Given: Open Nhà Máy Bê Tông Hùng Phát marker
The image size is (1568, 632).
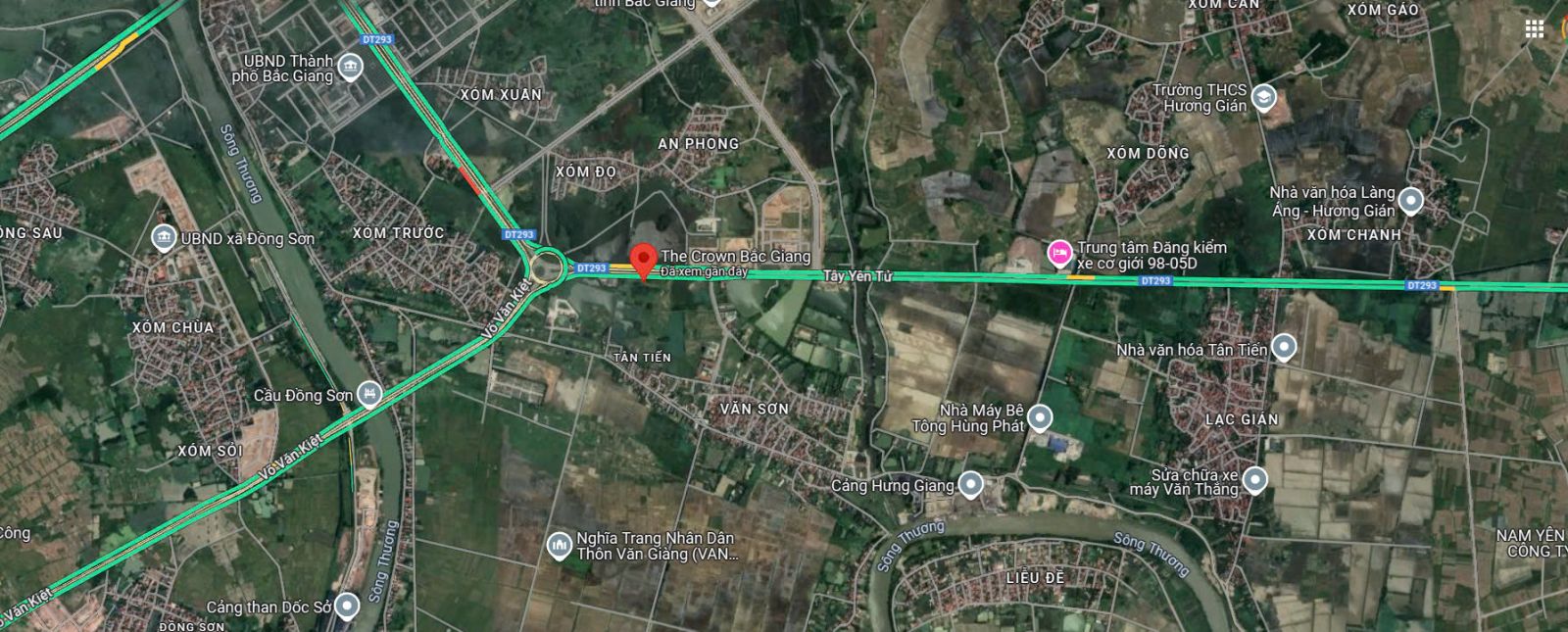Looking at the screenshot, I should tap(1040, 418).
